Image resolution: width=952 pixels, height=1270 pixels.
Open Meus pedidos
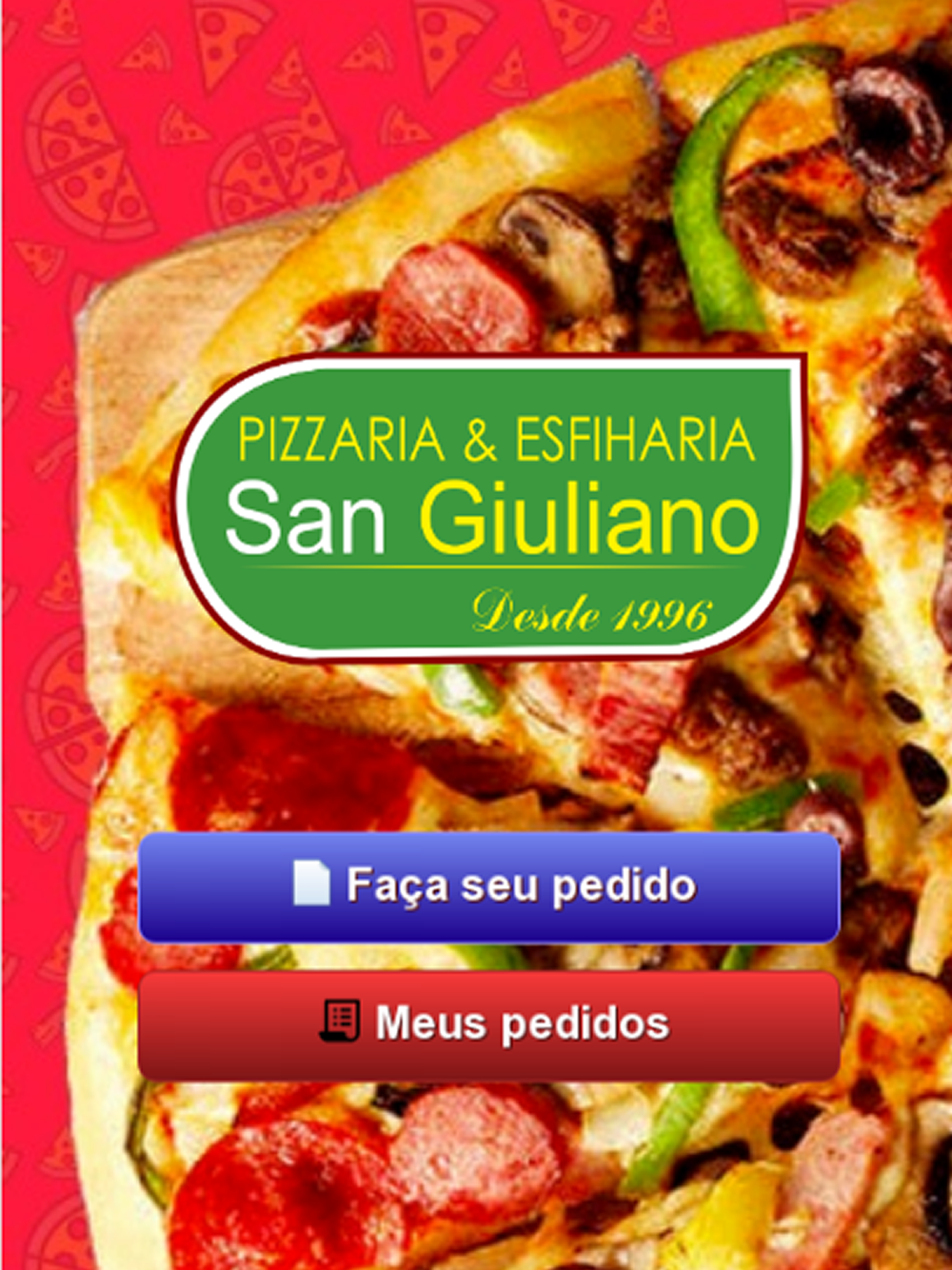[x=489, y=1025]
